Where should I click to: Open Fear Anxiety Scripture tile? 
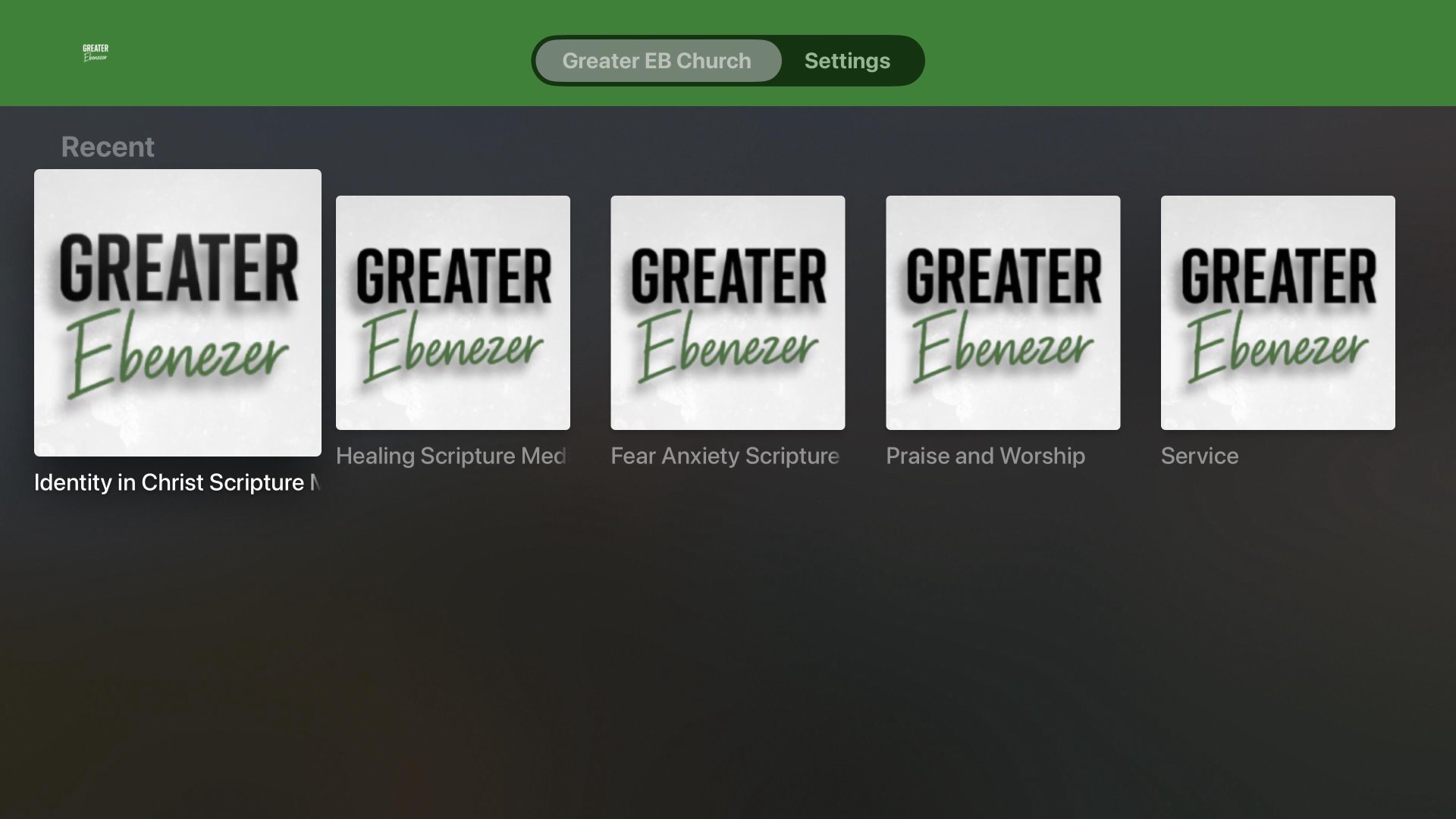tap(727, 312)
